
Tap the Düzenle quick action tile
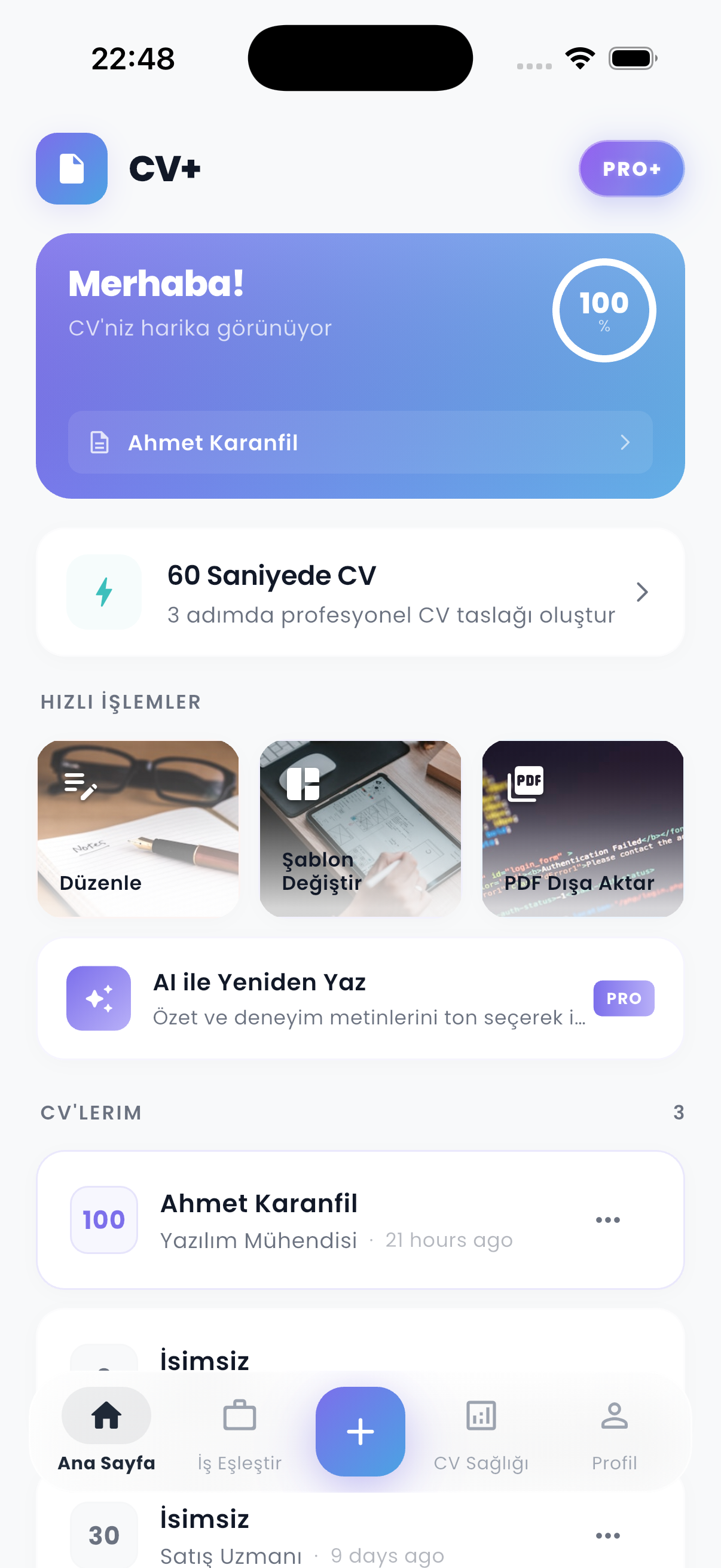(138, 828)
